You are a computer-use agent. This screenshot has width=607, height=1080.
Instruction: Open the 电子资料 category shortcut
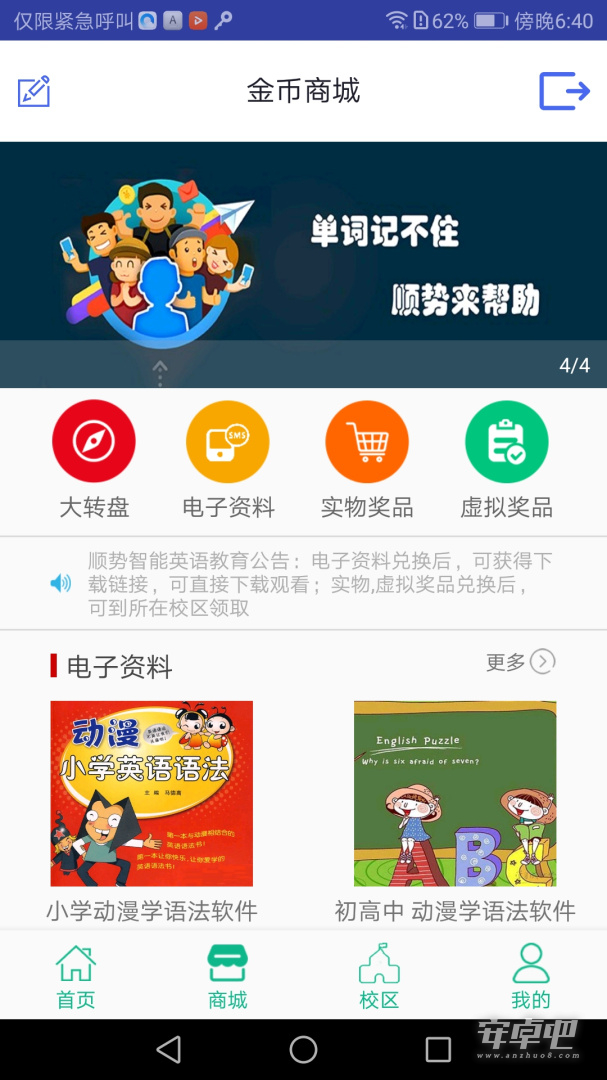(228, 460)
